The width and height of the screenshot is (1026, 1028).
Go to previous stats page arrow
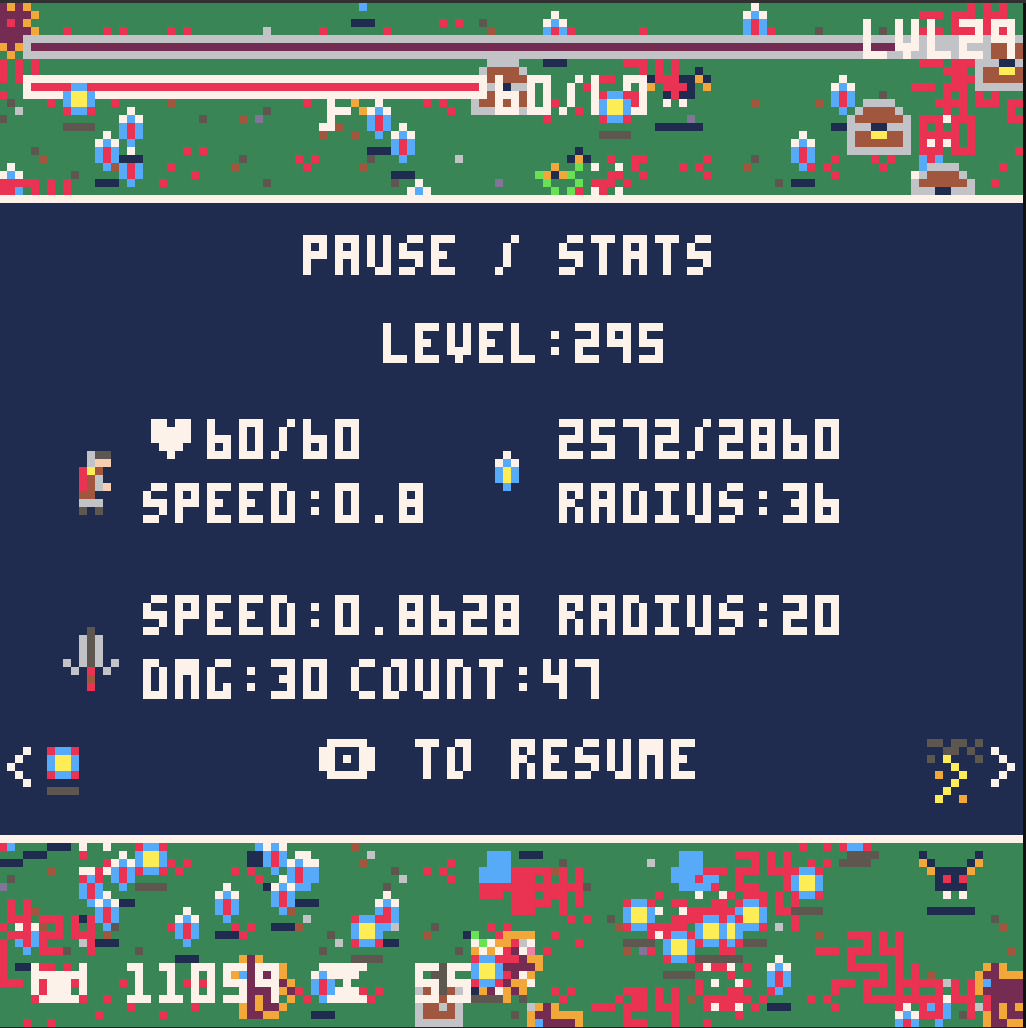pos(19,767)
